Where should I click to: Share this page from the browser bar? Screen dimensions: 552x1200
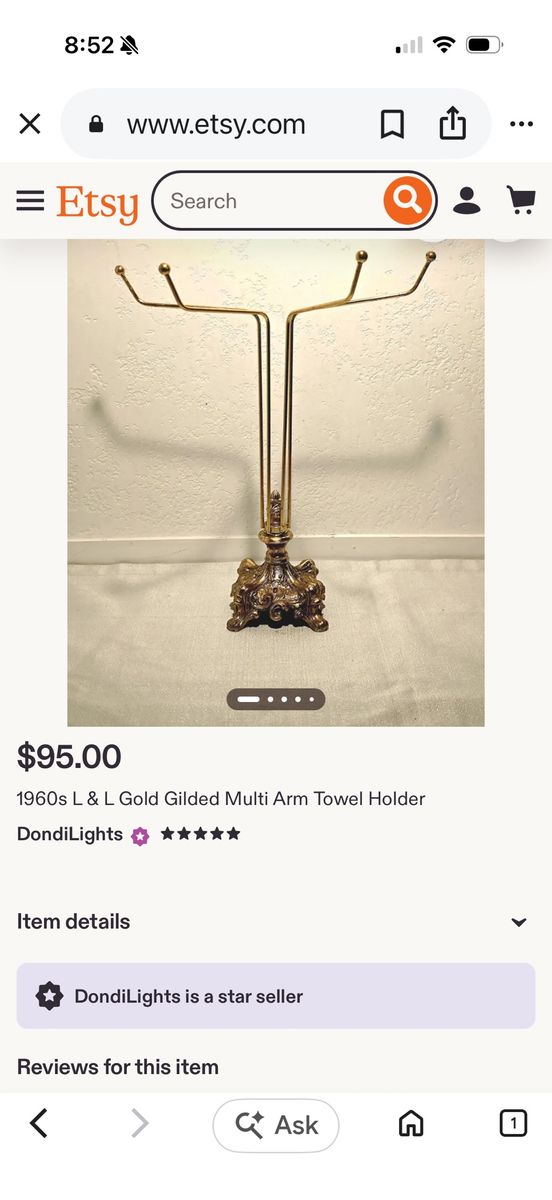(x=453, y=123)
